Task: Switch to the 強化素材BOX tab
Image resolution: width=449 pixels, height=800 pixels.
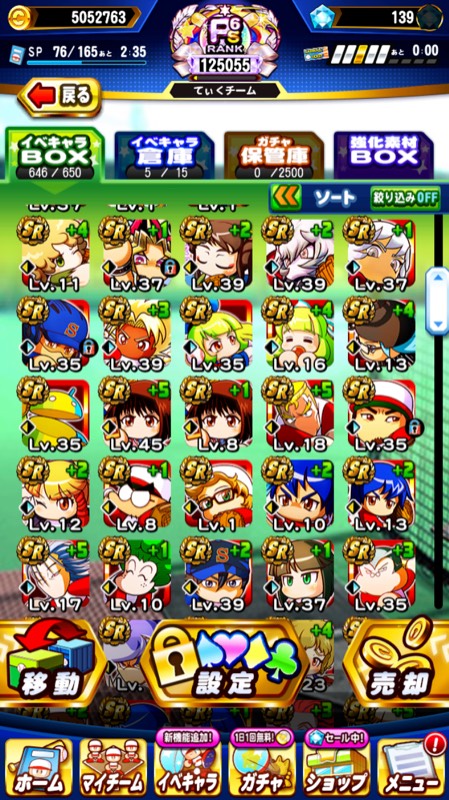Action: pyautogui.click(x=384, y=155)
